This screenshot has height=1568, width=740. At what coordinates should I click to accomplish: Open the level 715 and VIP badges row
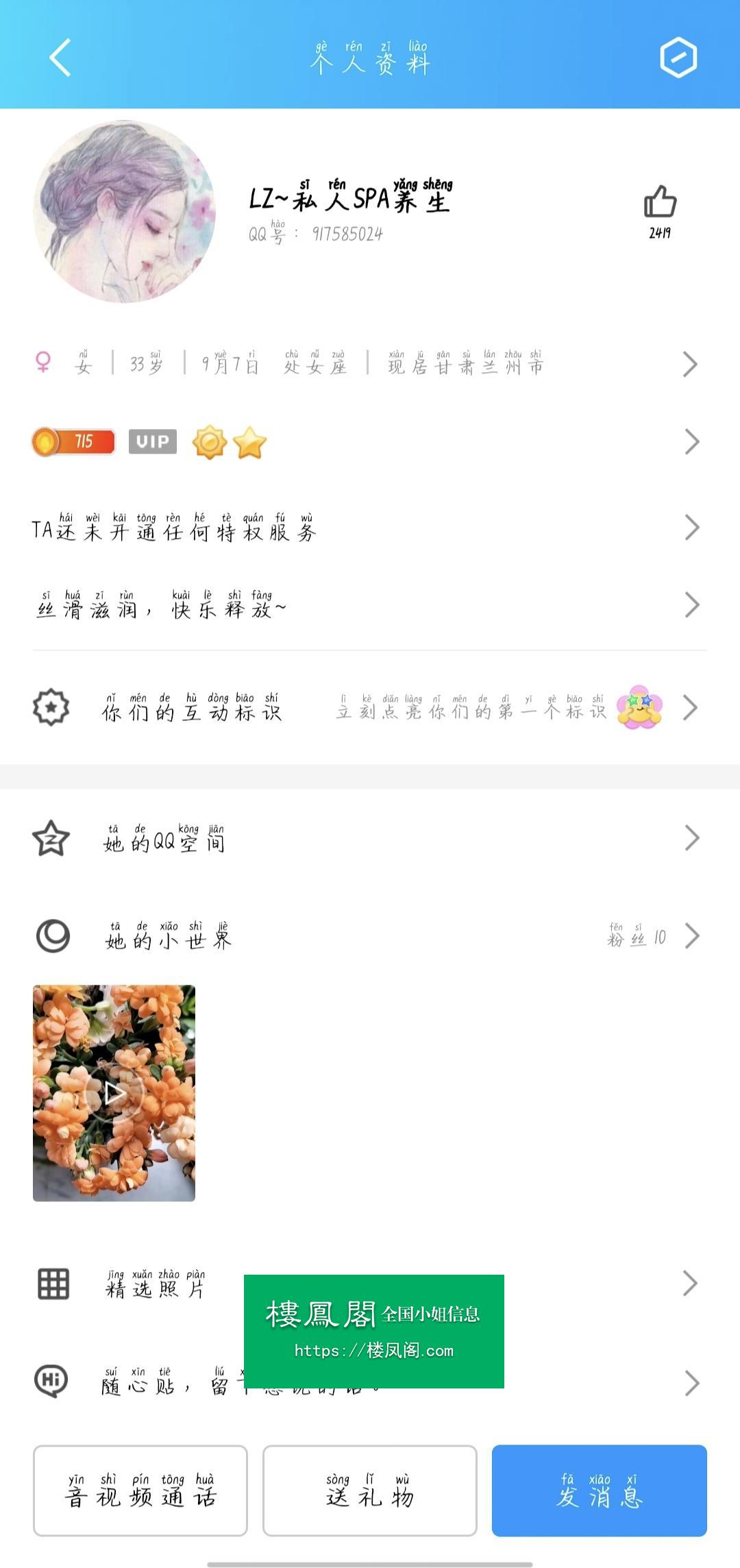[x=370, y=442]
